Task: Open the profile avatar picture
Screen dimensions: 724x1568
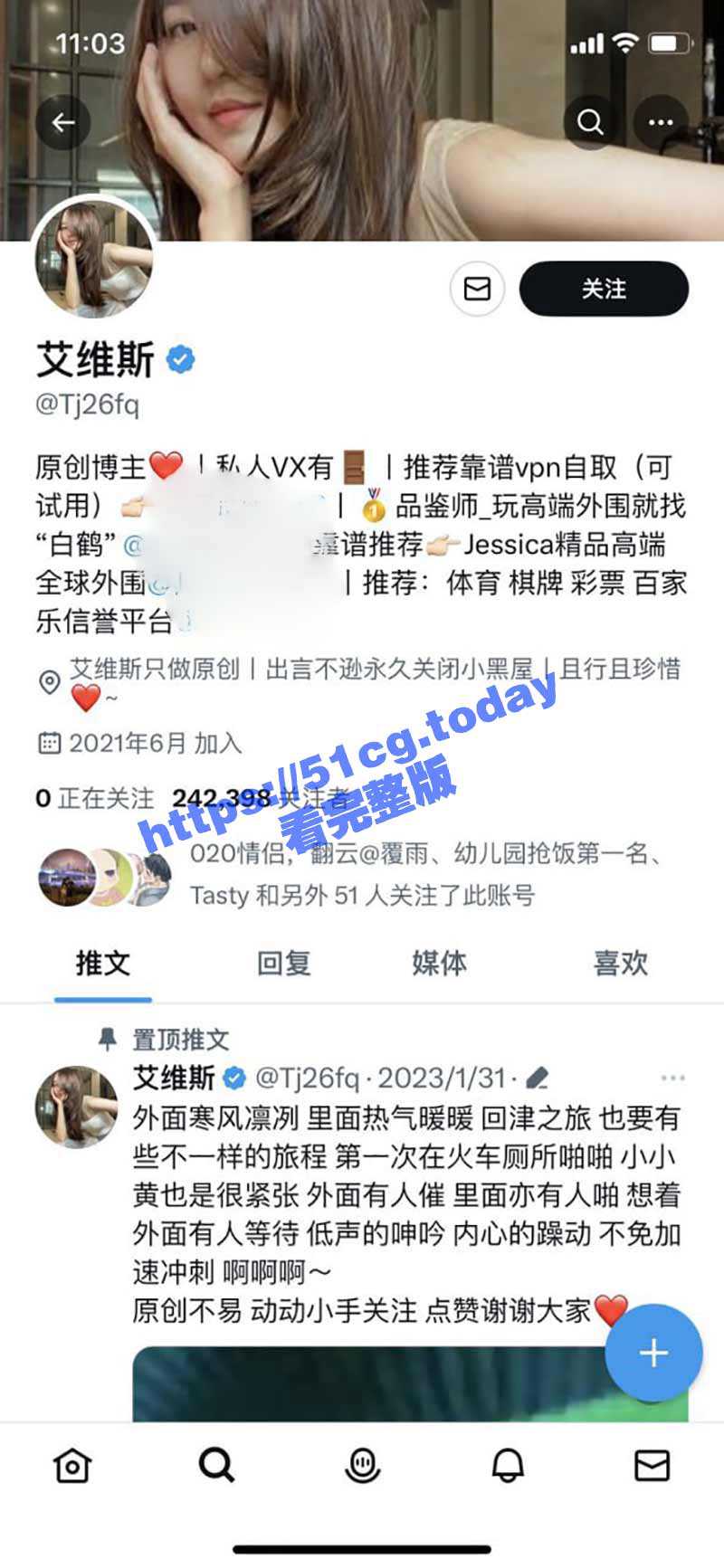Action: point(94,260)
